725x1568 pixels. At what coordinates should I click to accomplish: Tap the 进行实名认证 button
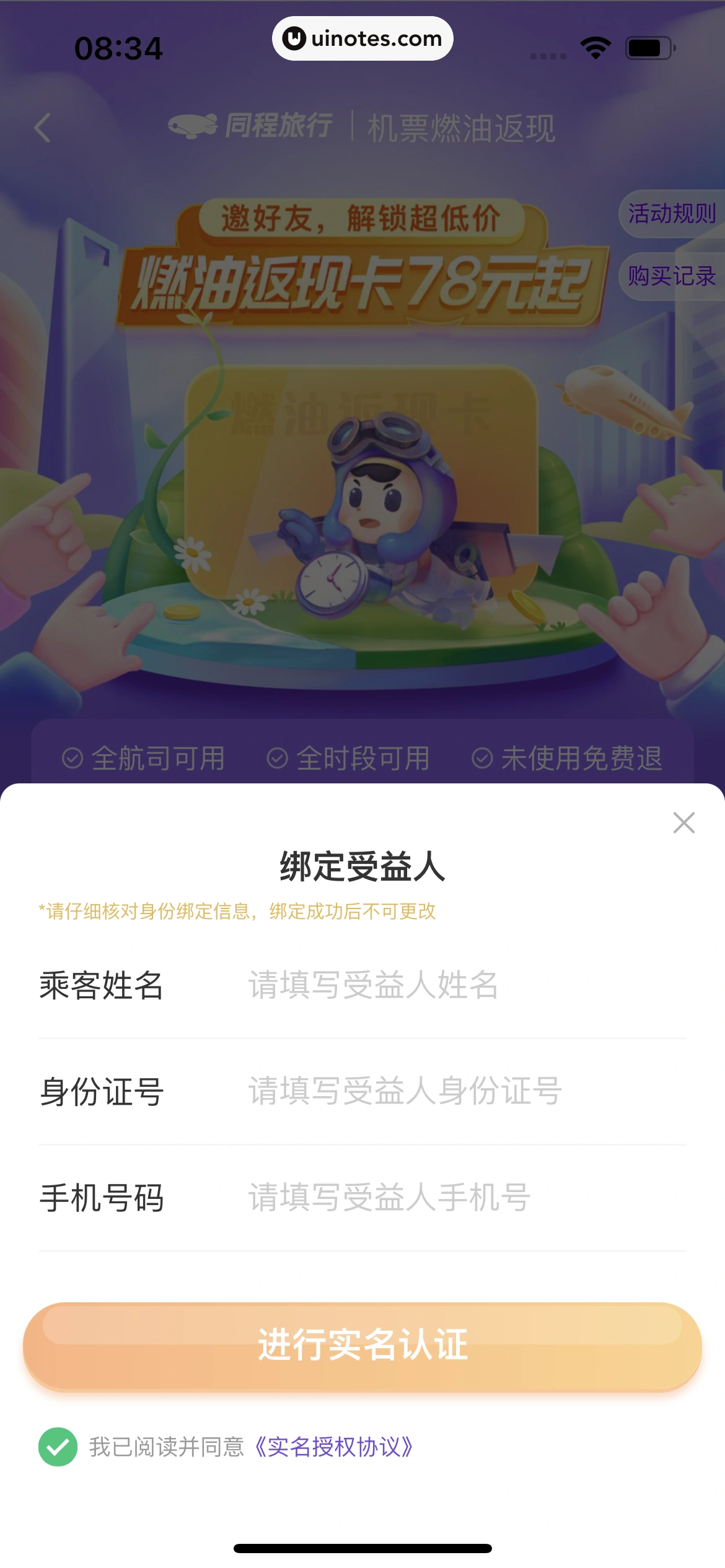point(362,1346)
